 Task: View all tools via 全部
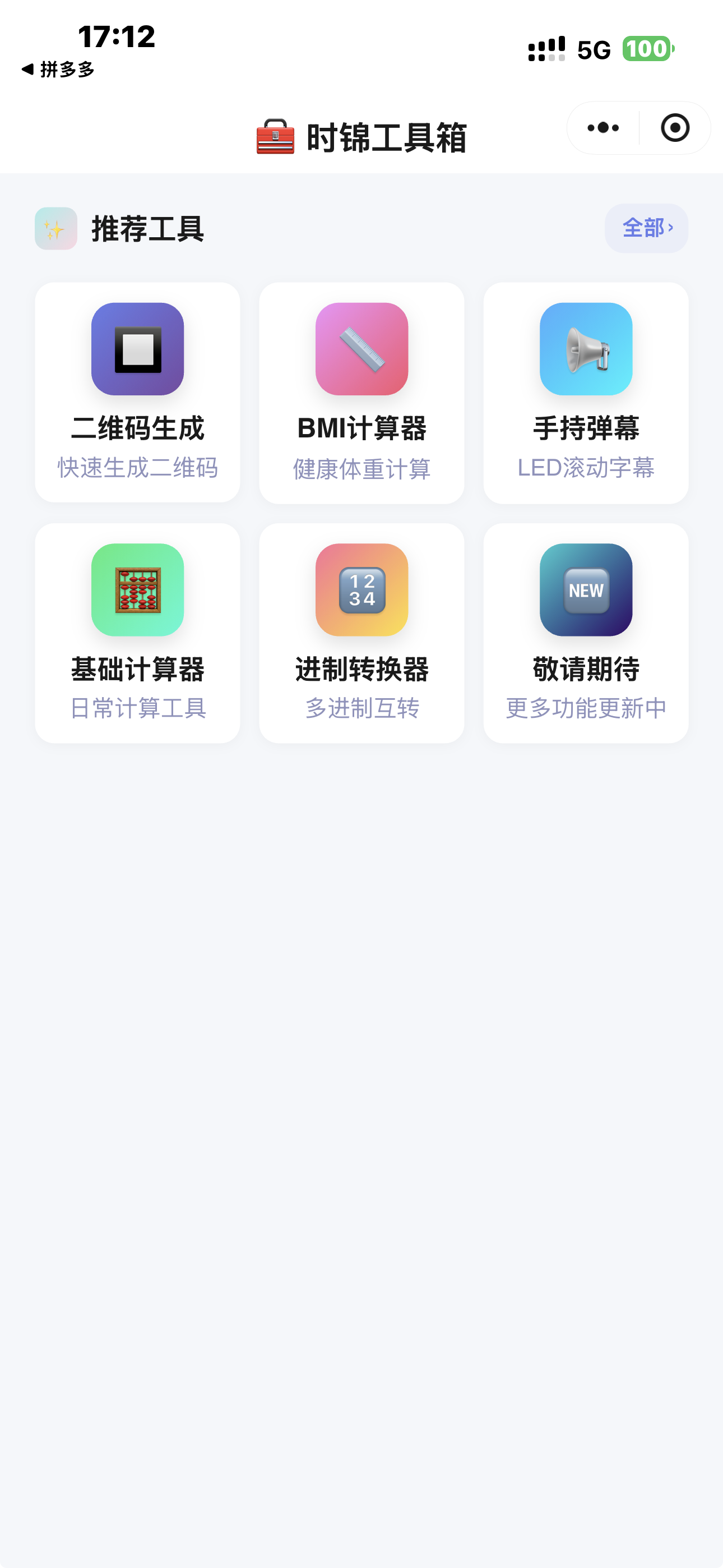[x=646, y=228]
